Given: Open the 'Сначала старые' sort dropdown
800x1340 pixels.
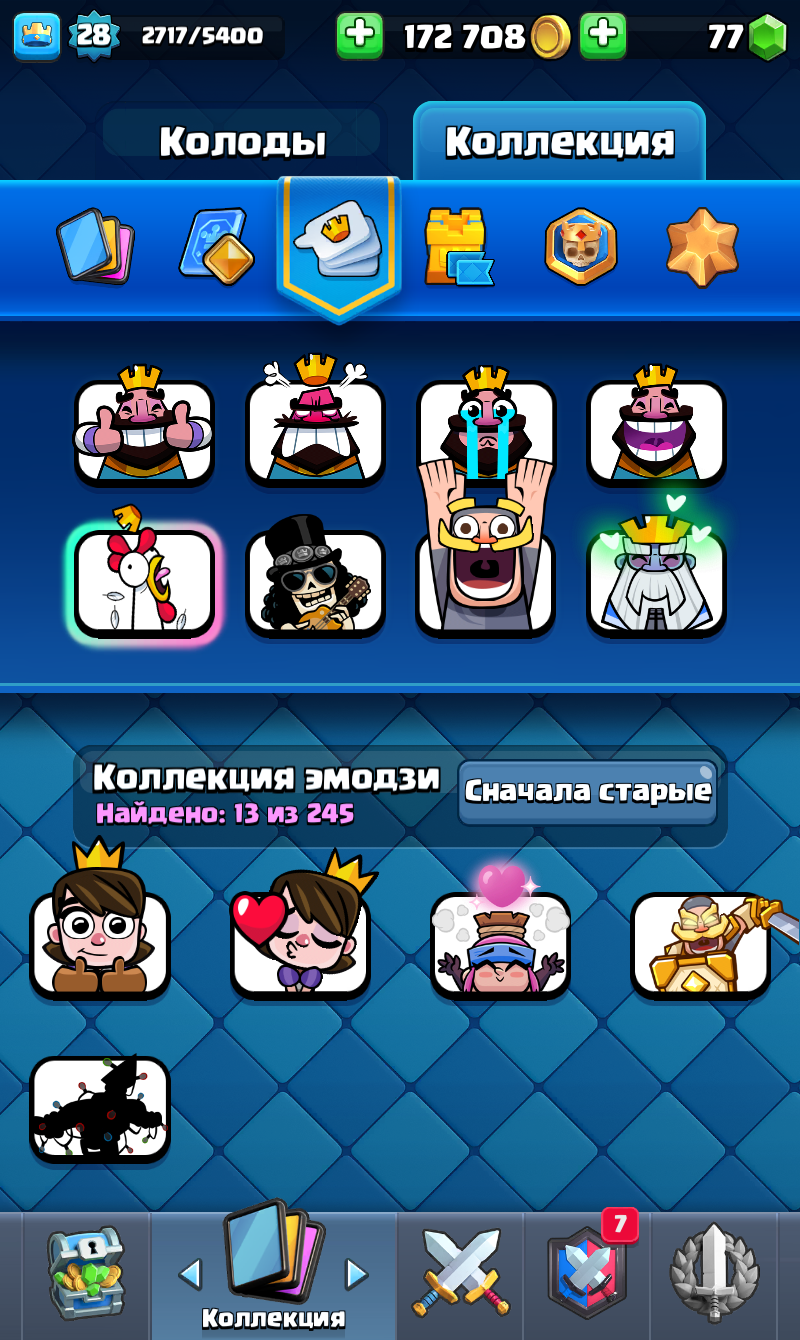Looking at the screenshot, I should (588, 790).
